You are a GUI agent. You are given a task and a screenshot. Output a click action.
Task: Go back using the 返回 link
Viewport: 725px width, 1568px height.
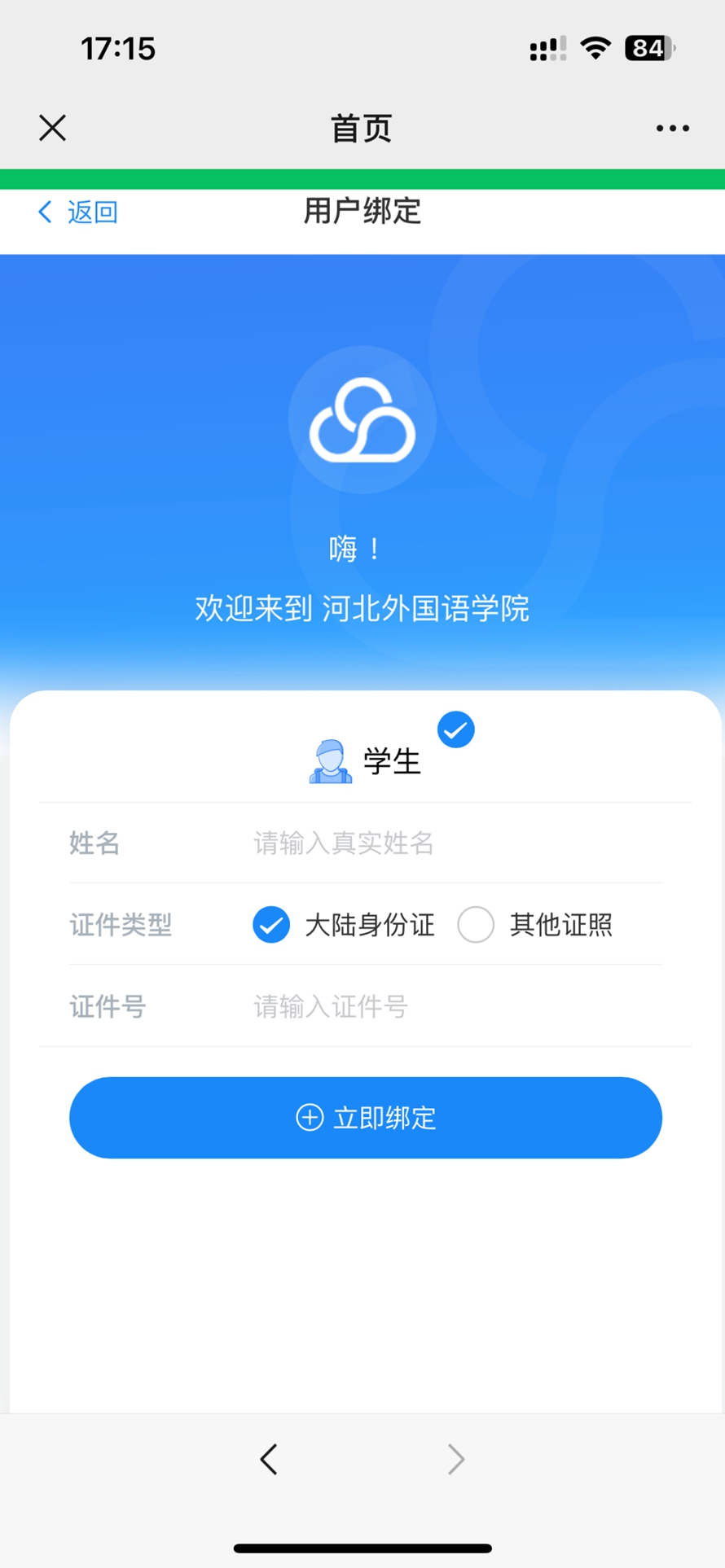tap(78, 212)
